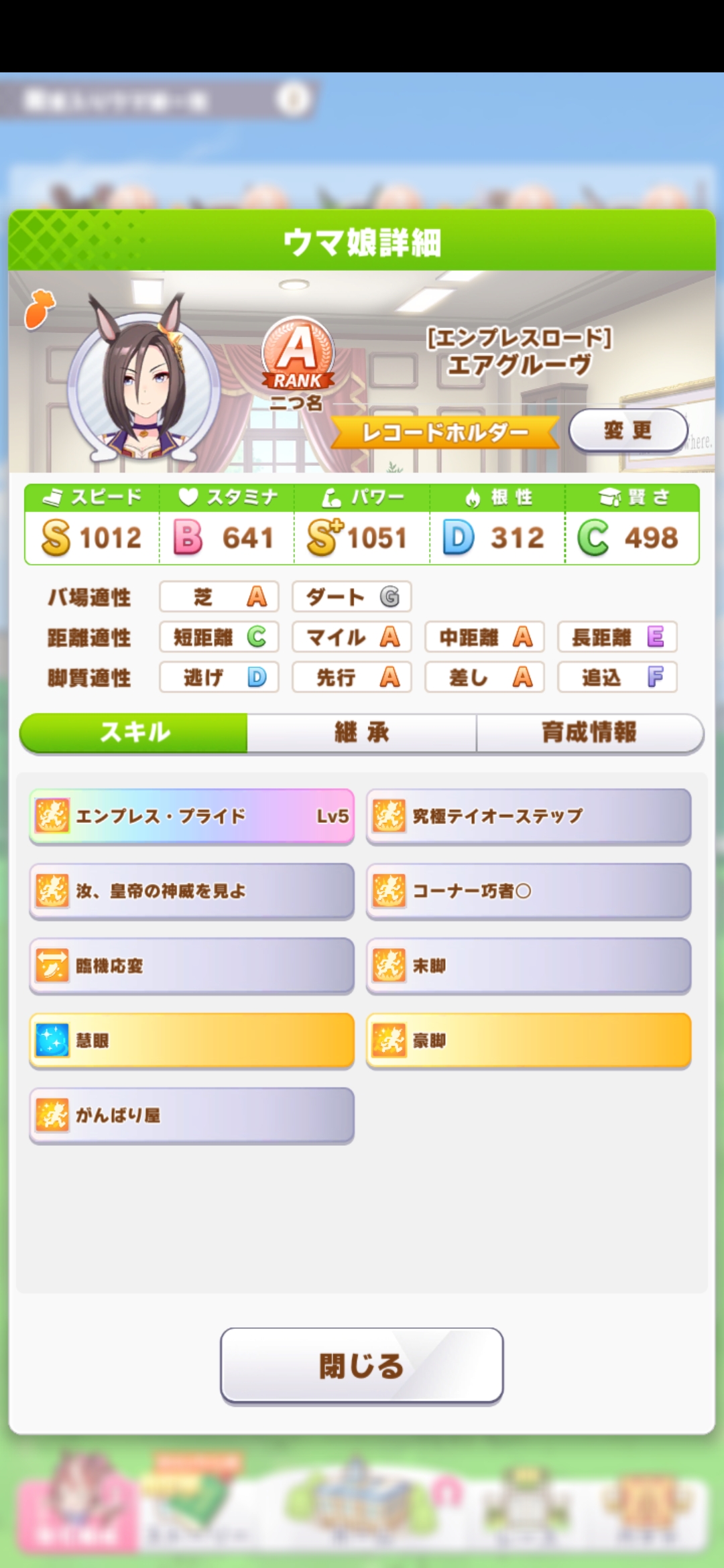The width and height of the screenshot is (724, 1568).
Task: Close the dialog with 閉じる button
Action: (x=362, y=1365)
